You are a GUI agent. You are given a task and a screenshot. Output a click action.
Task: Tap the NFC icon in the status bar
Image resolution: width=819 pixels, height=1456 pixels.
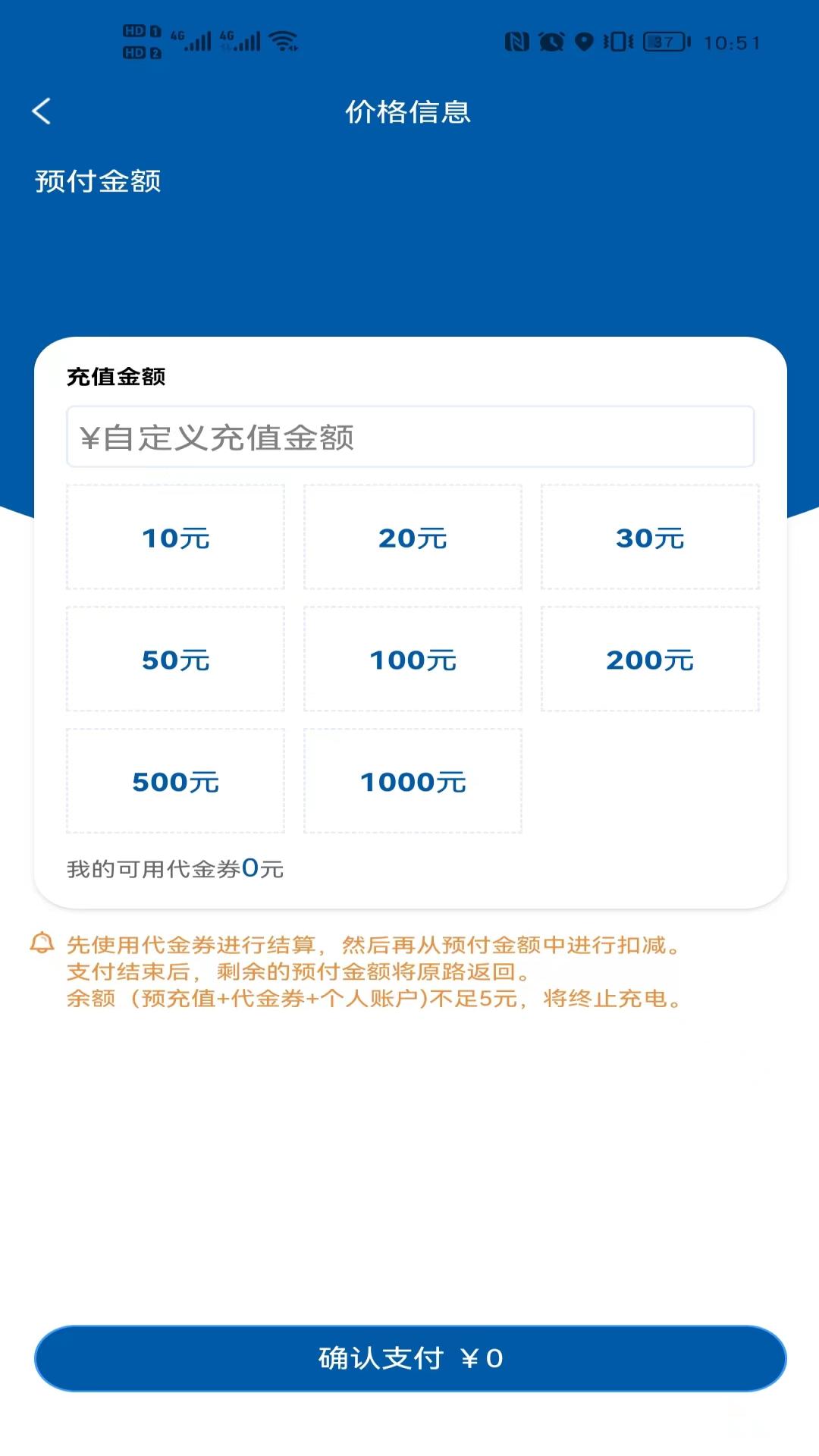coord(518,42)
